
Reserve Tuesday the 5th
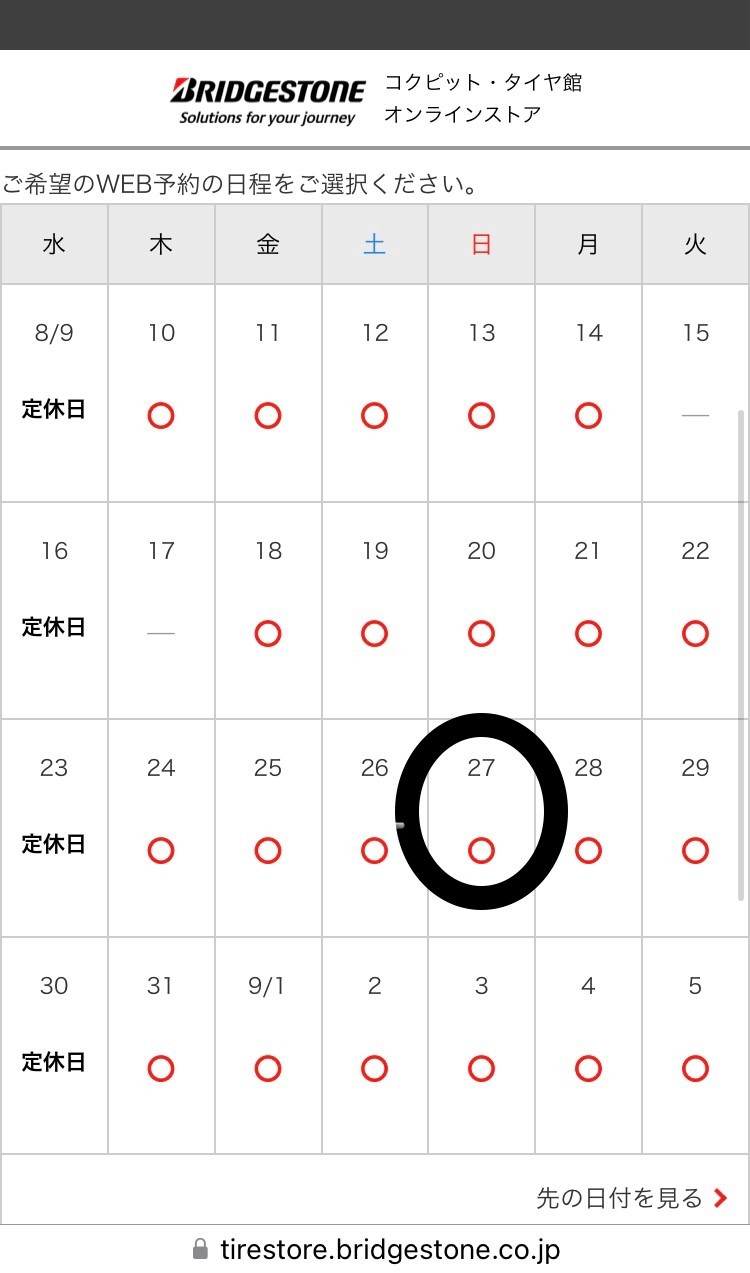(695, 1068)
